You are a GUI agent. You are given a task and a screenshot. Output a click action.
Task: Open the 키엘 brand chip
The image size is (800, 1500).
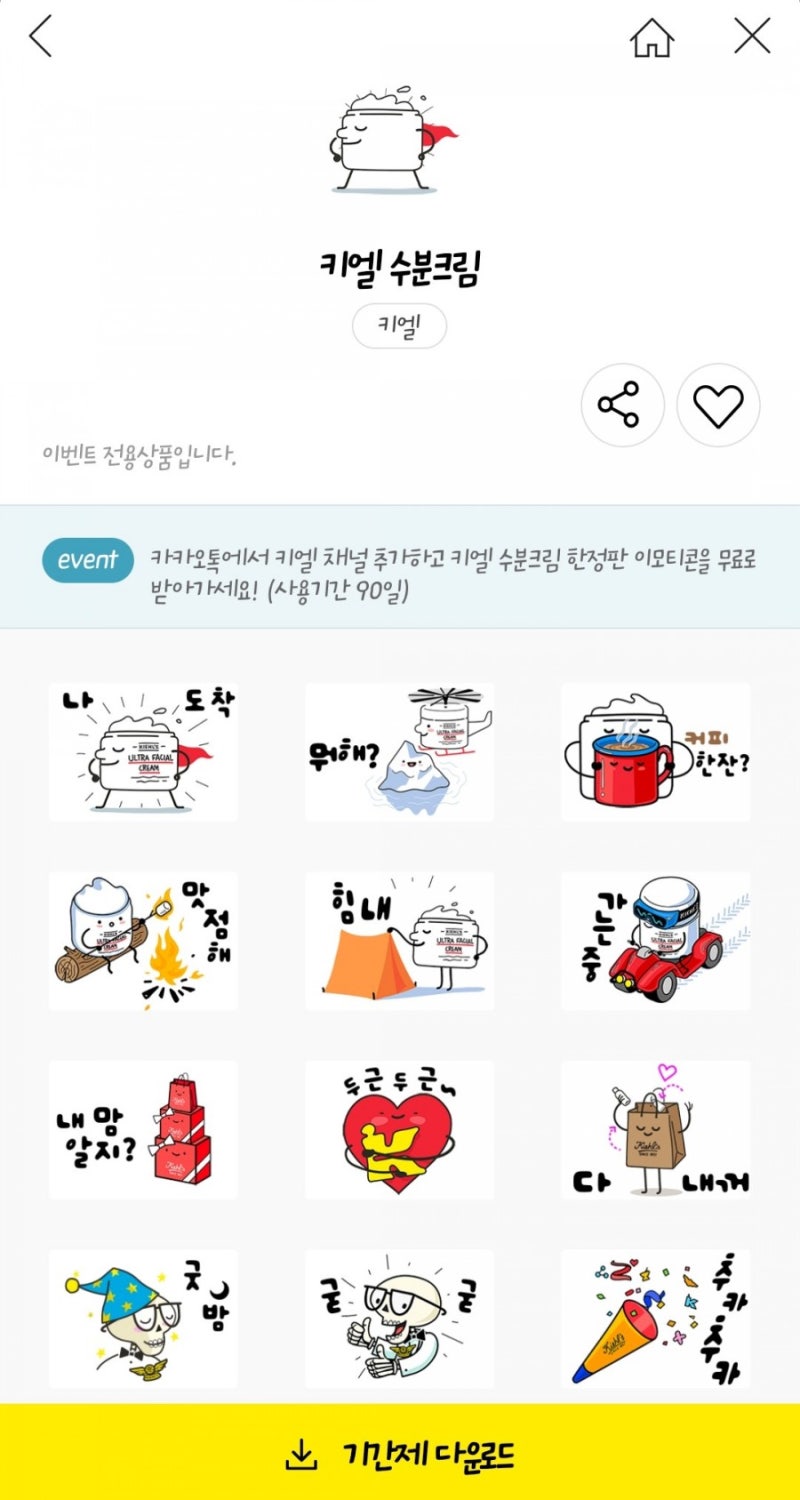400,326
